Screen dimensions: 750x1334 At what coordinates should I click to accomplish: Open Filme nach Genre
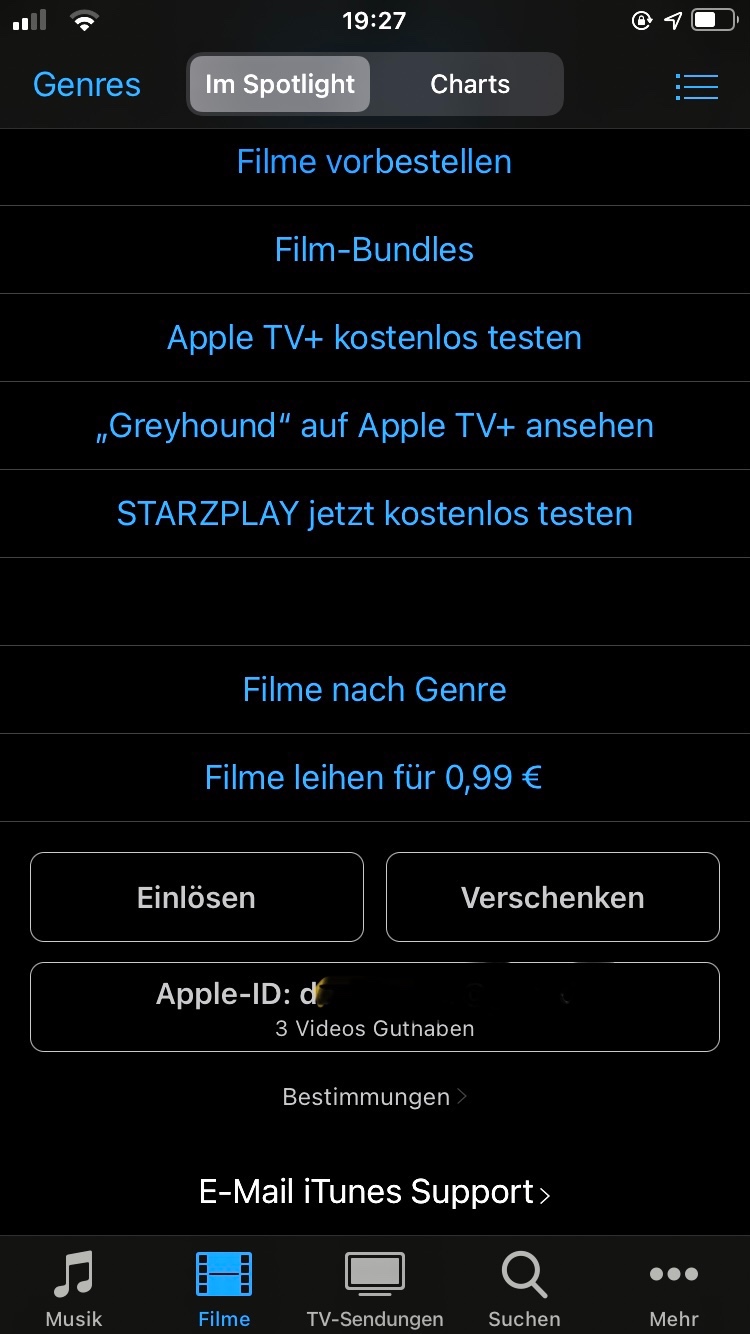click(374, 690)
